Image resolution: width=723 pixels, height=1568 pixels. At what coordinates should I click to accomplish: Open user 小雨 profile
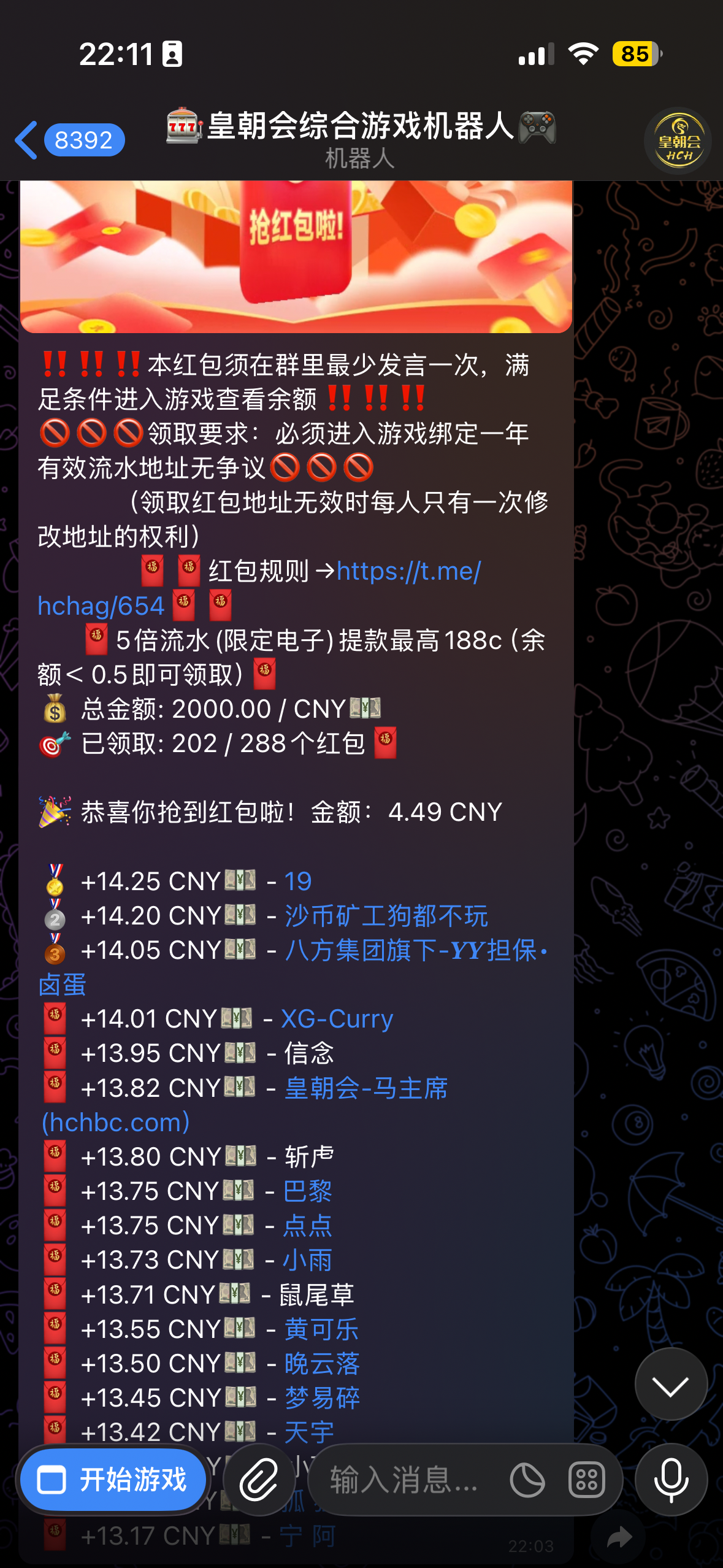click(307, 1260)
